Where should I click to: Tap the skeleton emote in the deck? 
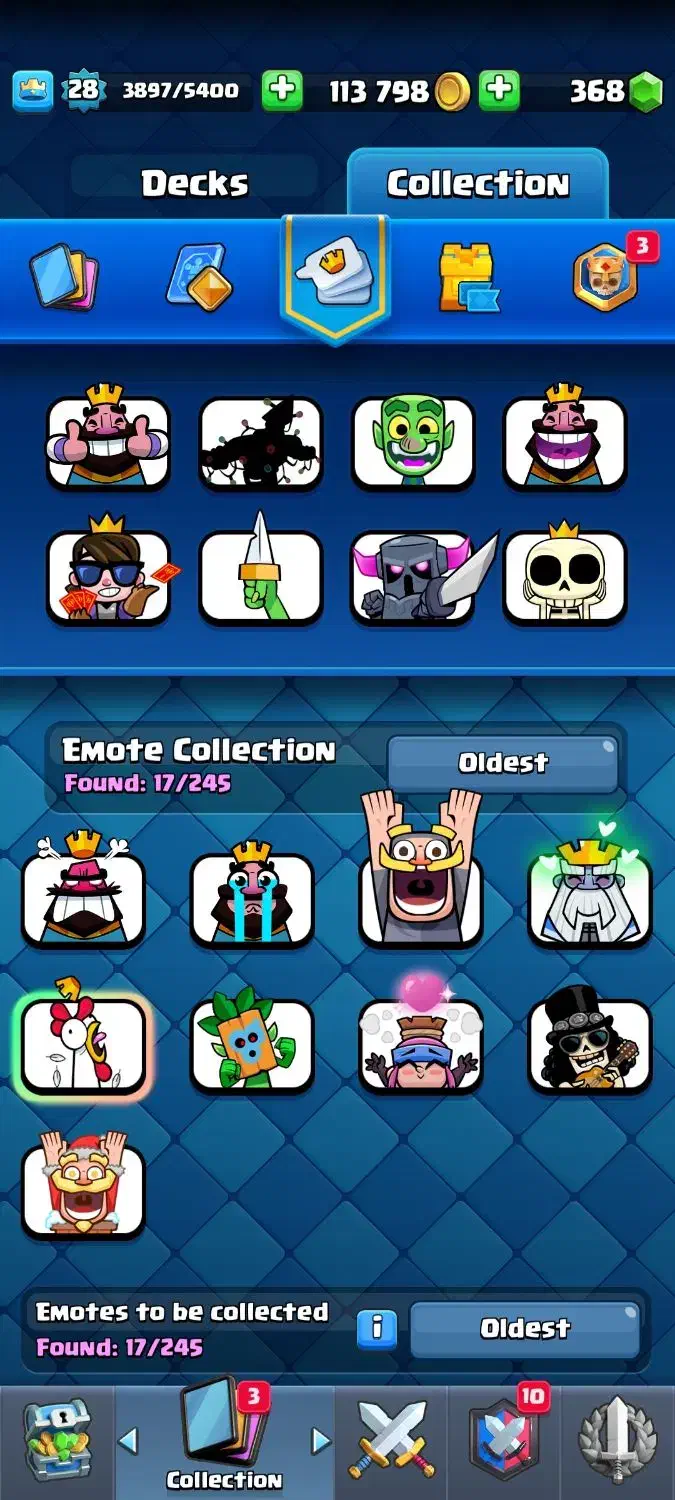(x=565, y=577)
